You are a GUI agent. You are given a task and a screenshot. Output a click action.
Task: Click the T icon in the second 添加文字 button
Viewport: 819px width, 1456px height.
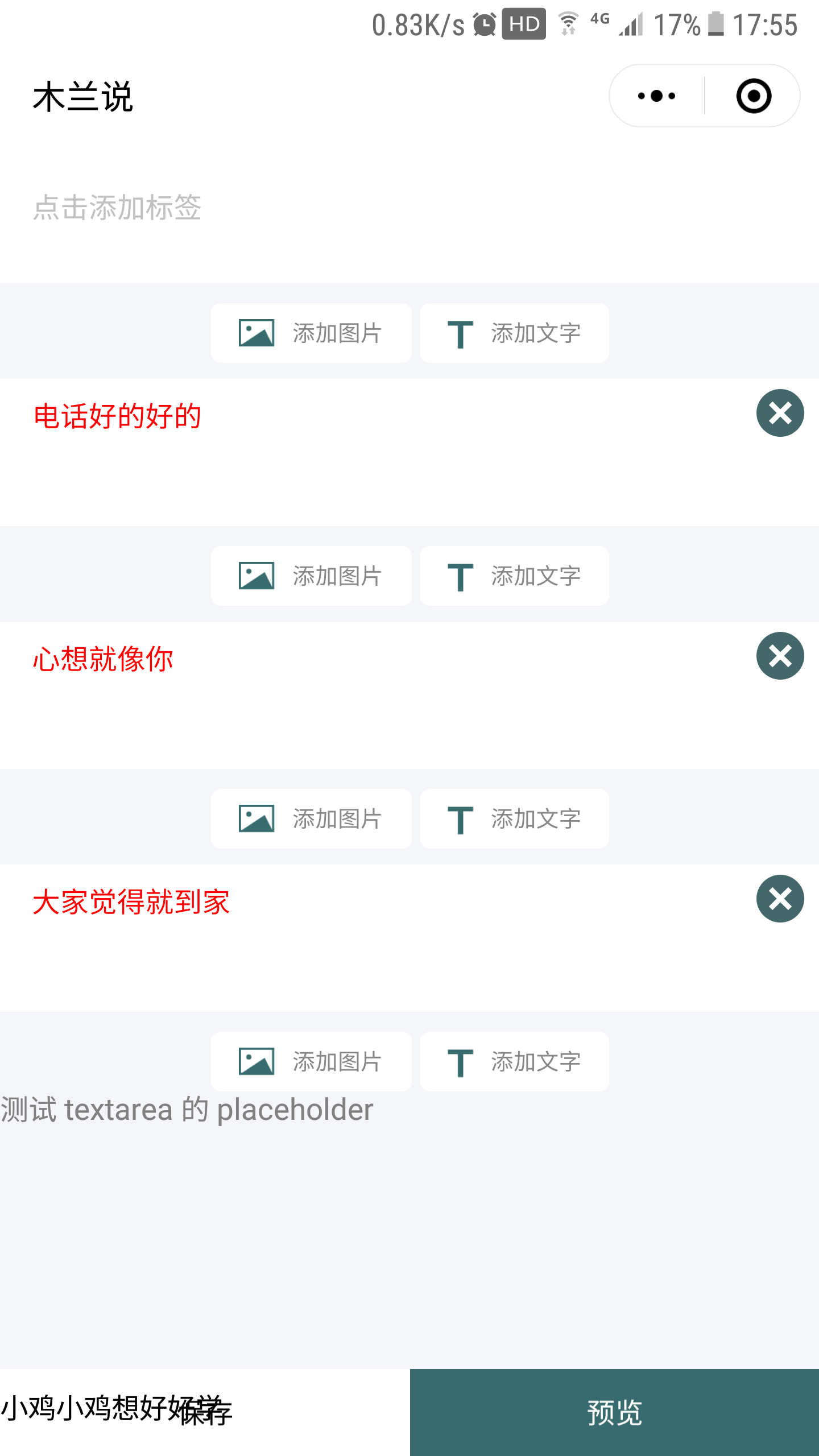(x=461, y=576)
